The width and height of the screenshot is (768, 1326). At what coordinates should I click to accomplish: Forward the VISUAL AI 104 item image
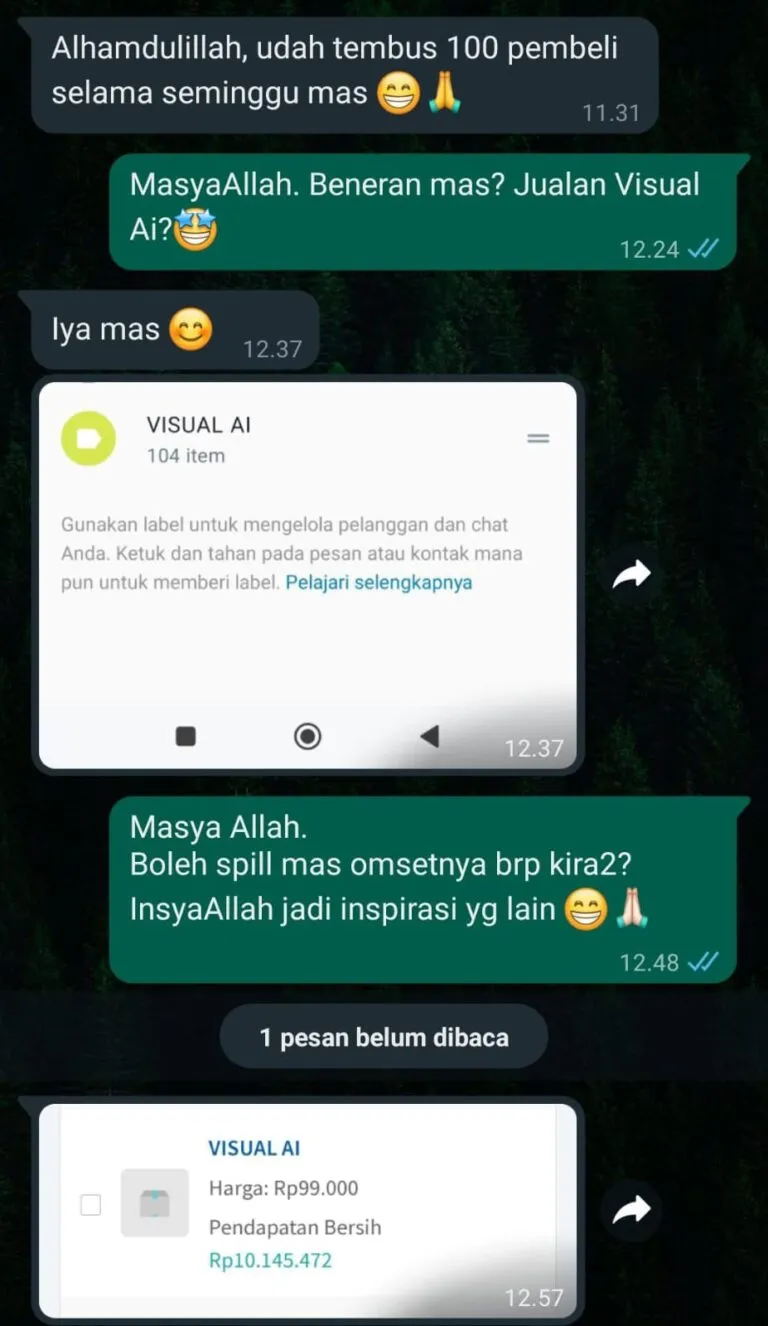tap(631, 574)
